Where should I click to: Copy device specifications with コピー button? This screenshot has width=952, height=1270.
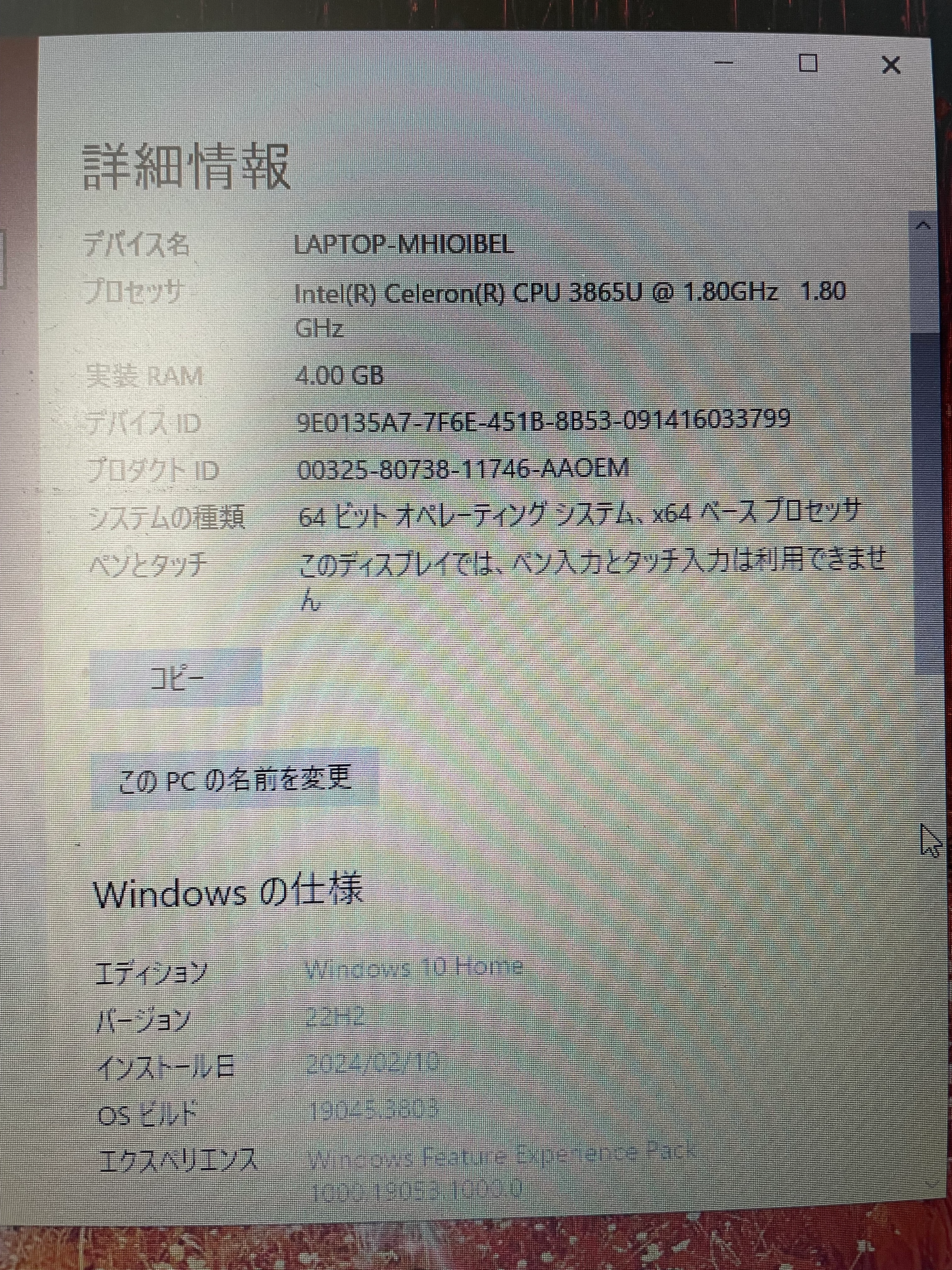tap(177, 678)
